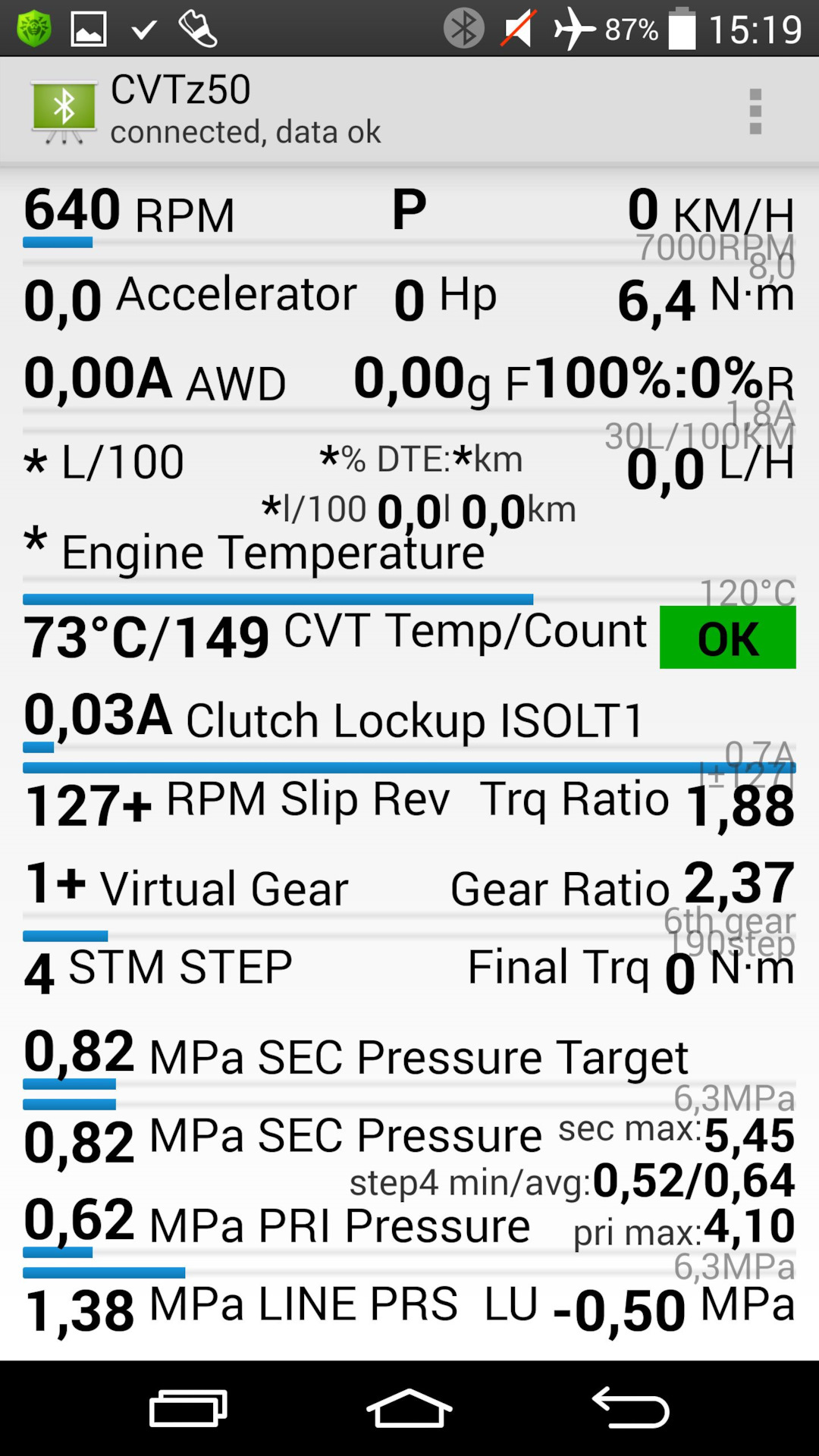Go back using the system back button
819x1456 pixels.
pyautogui.click(x=630, y=1407)
